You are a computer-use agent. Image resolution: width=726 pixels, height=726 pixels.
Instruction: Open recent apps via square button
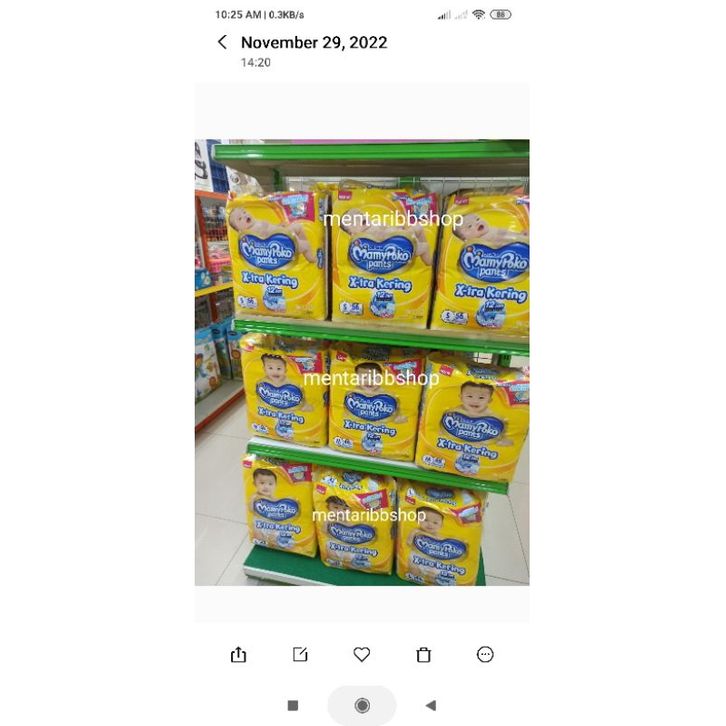[x=293, y=705]
